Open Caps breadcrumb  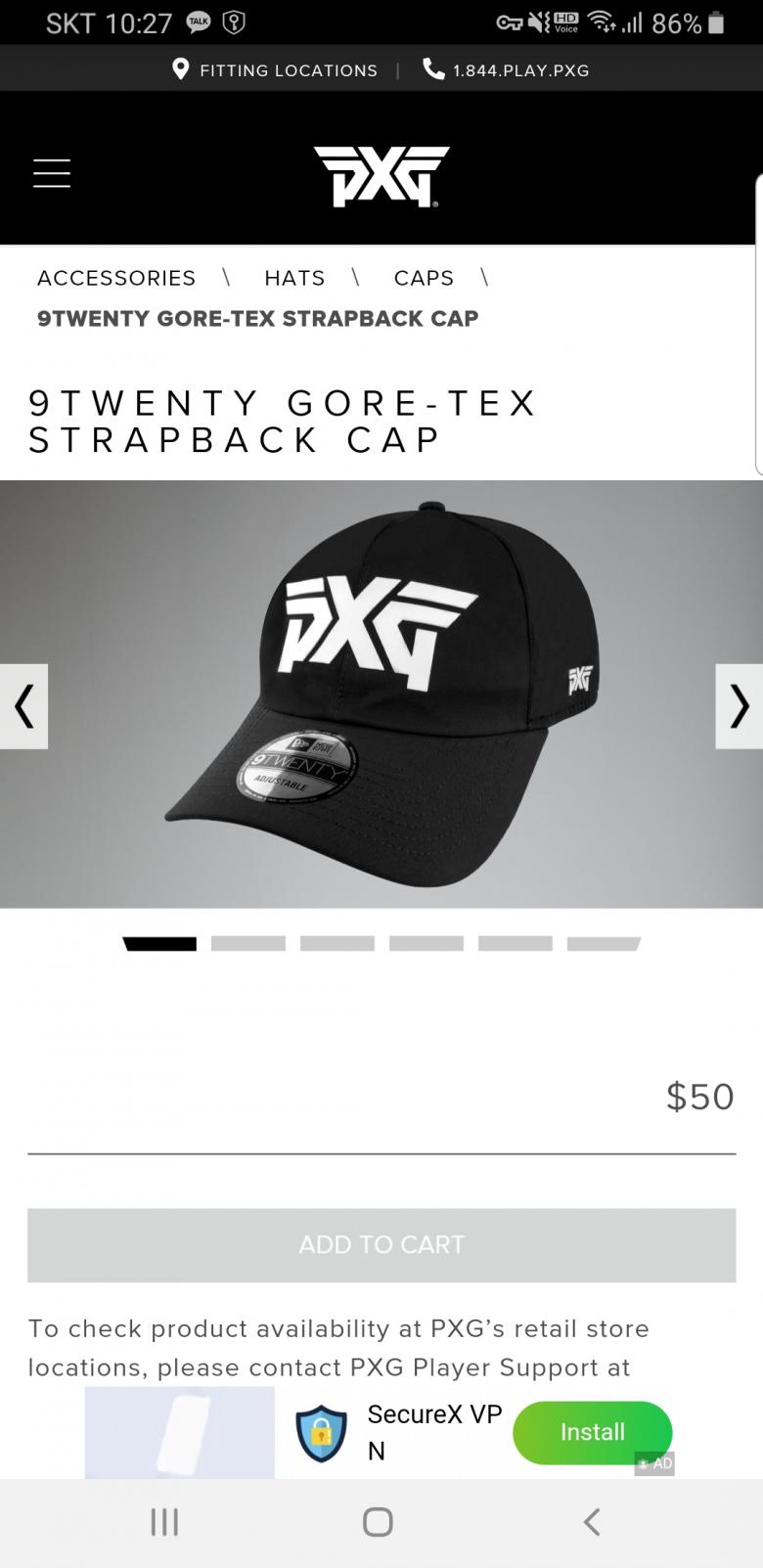[x=424, y=278]
